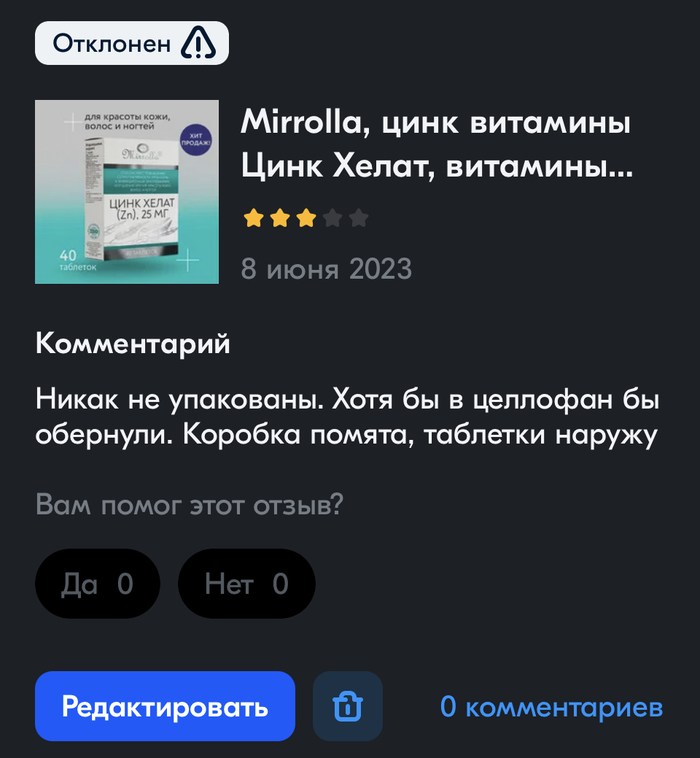Mark the review helpful with Да
Screen dimensions: 700x758
[97, 584]
